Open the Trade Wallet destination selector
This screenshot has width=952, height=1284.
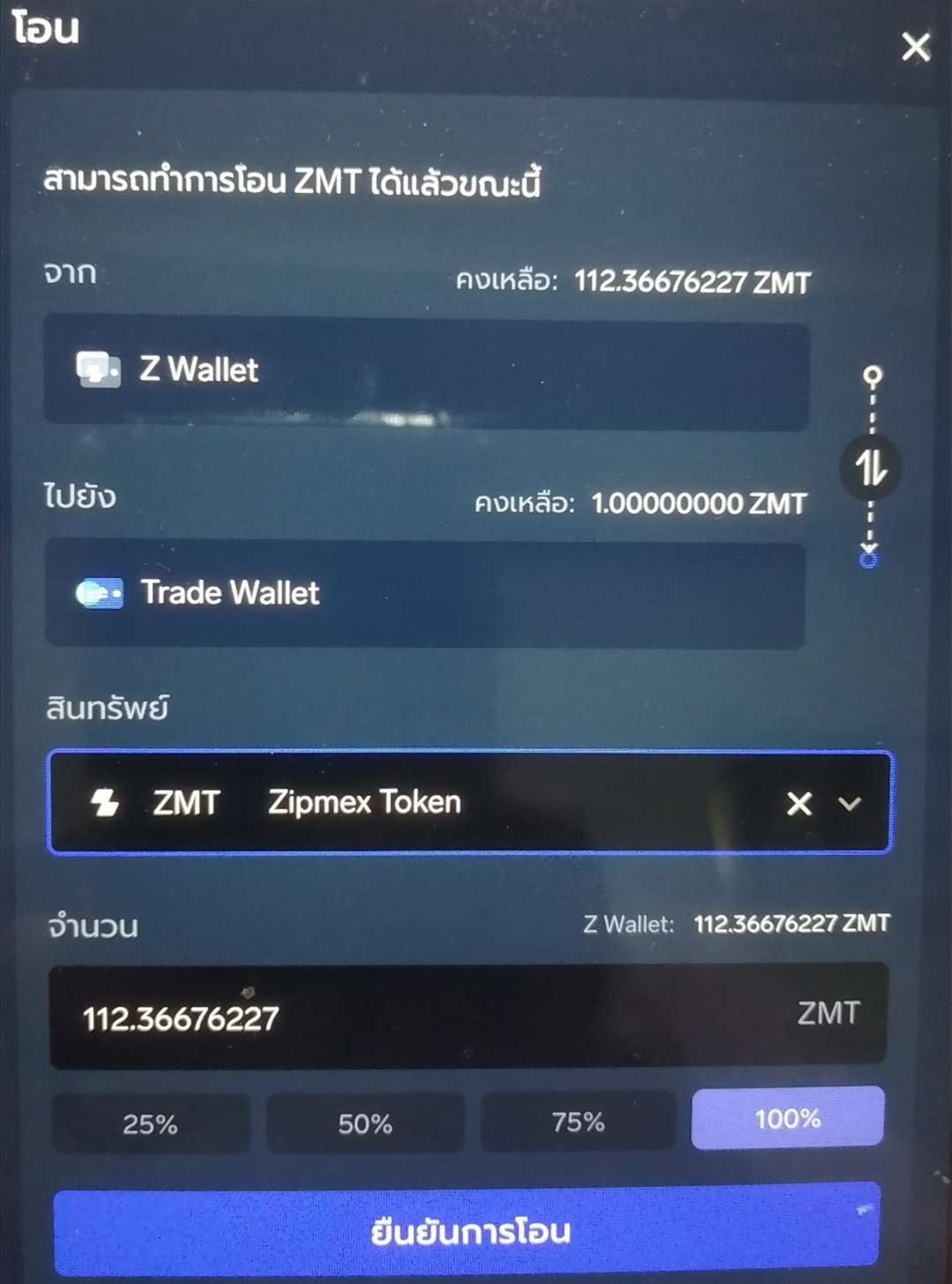click(x=425, y=595)
